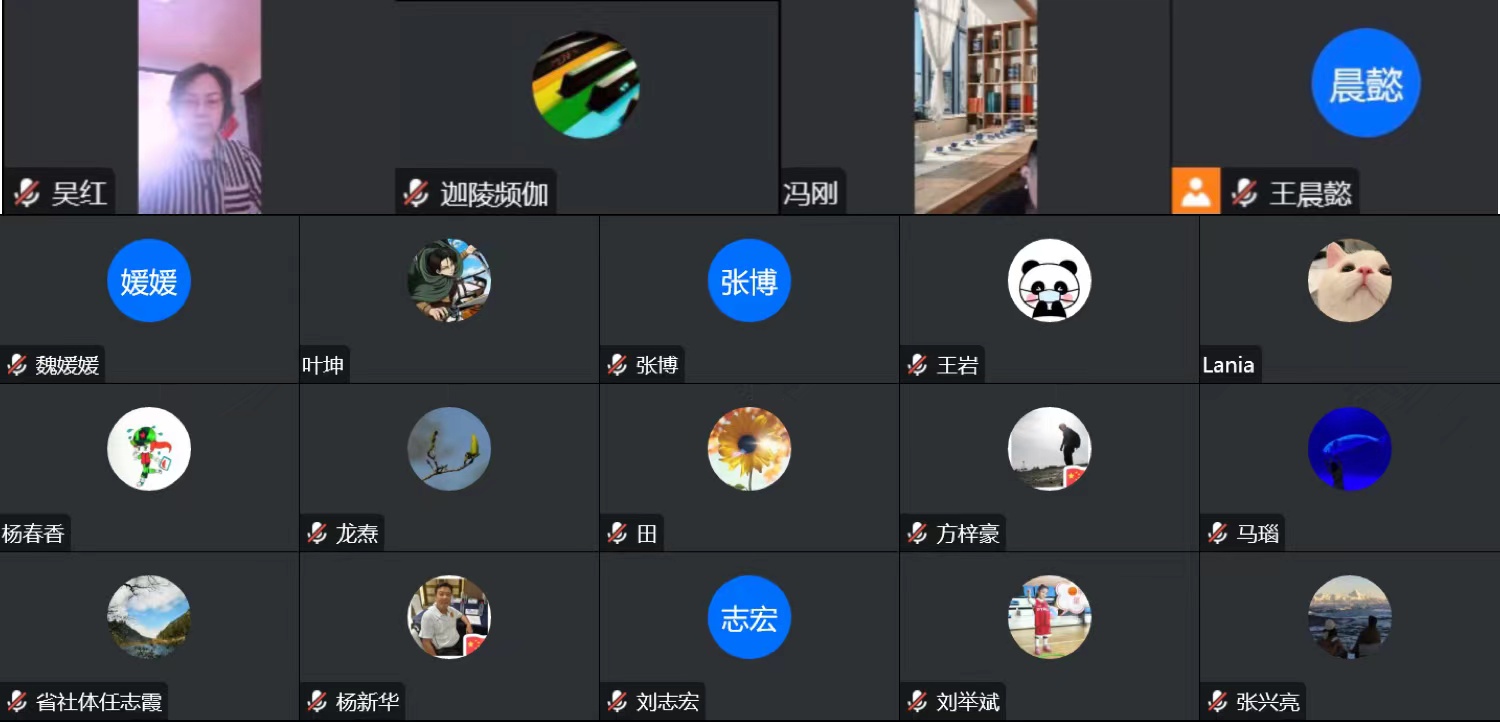
Task: Open 龙焘's participant tile
Action: (x=449, y=466)
